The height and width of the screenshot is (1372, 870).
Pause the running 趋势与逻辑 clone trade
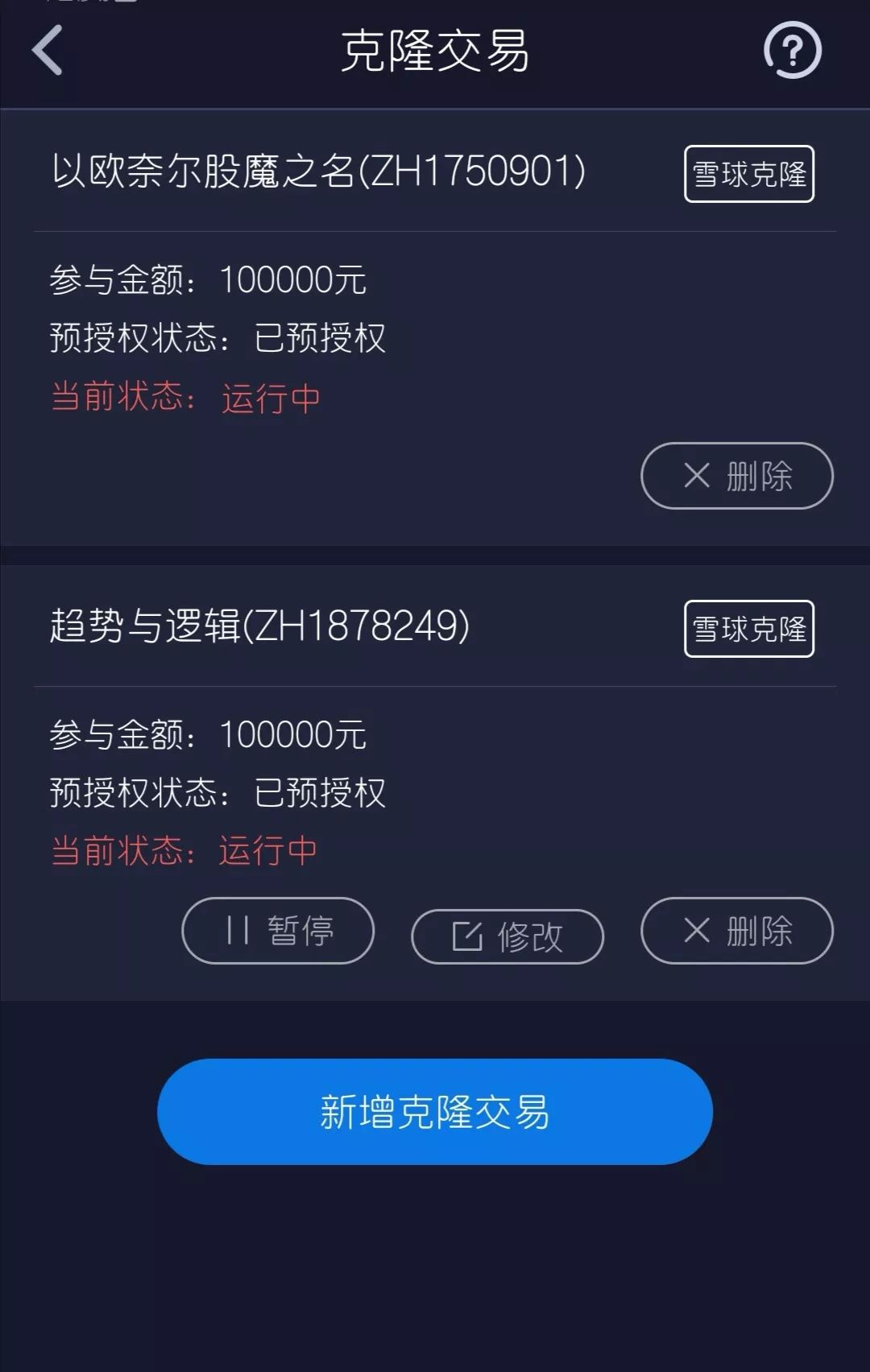(x=276, y=931)
